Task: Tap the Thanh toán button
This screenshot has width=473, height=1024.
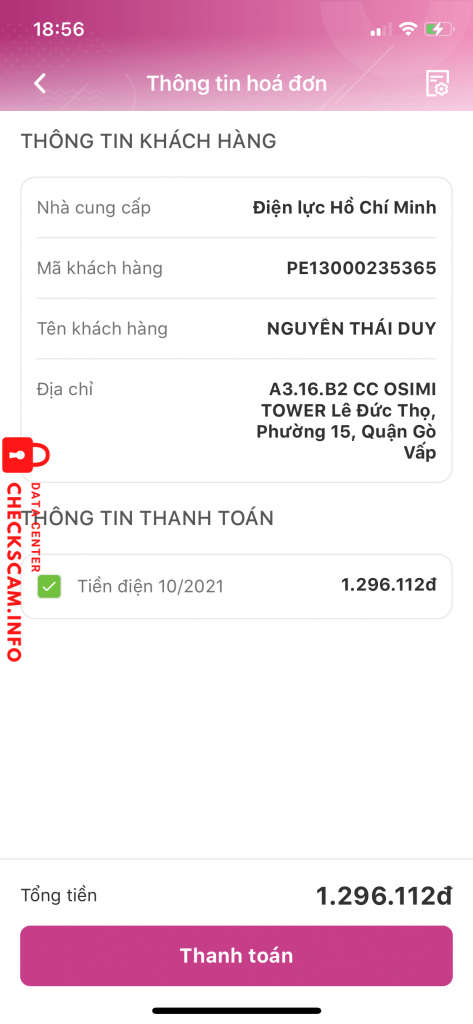Action: coord(236,955)
